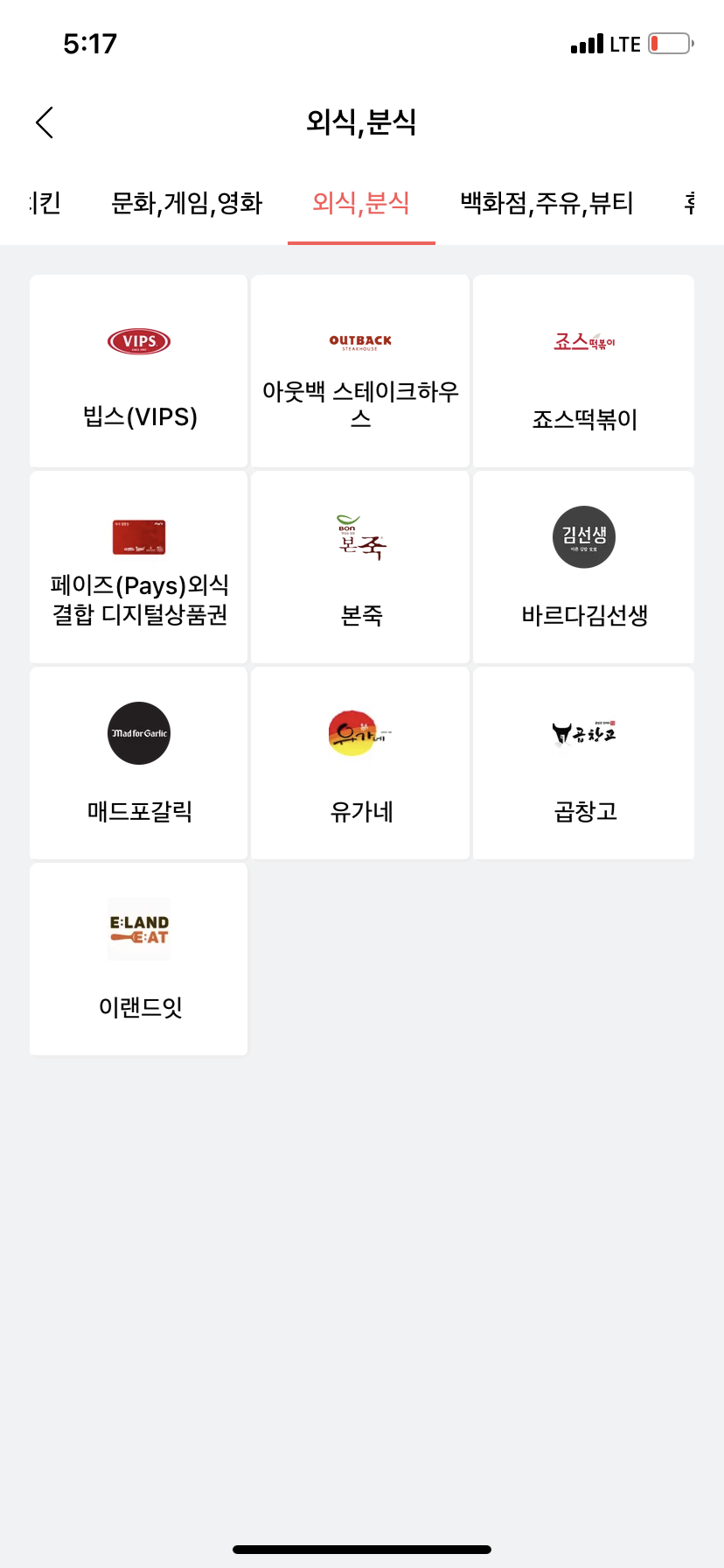Screen dimensions: 724x1568
Task: Open the 아웃백 스테이크하우스 tile
Action: 360,371
